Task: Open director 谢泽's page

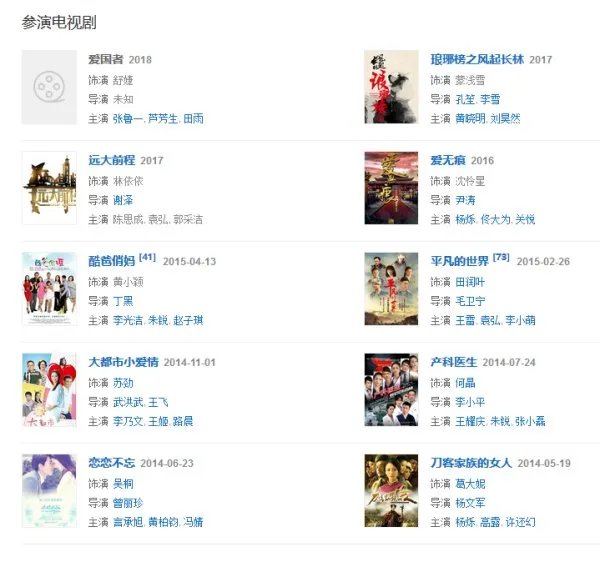Action: coord(122,200)
